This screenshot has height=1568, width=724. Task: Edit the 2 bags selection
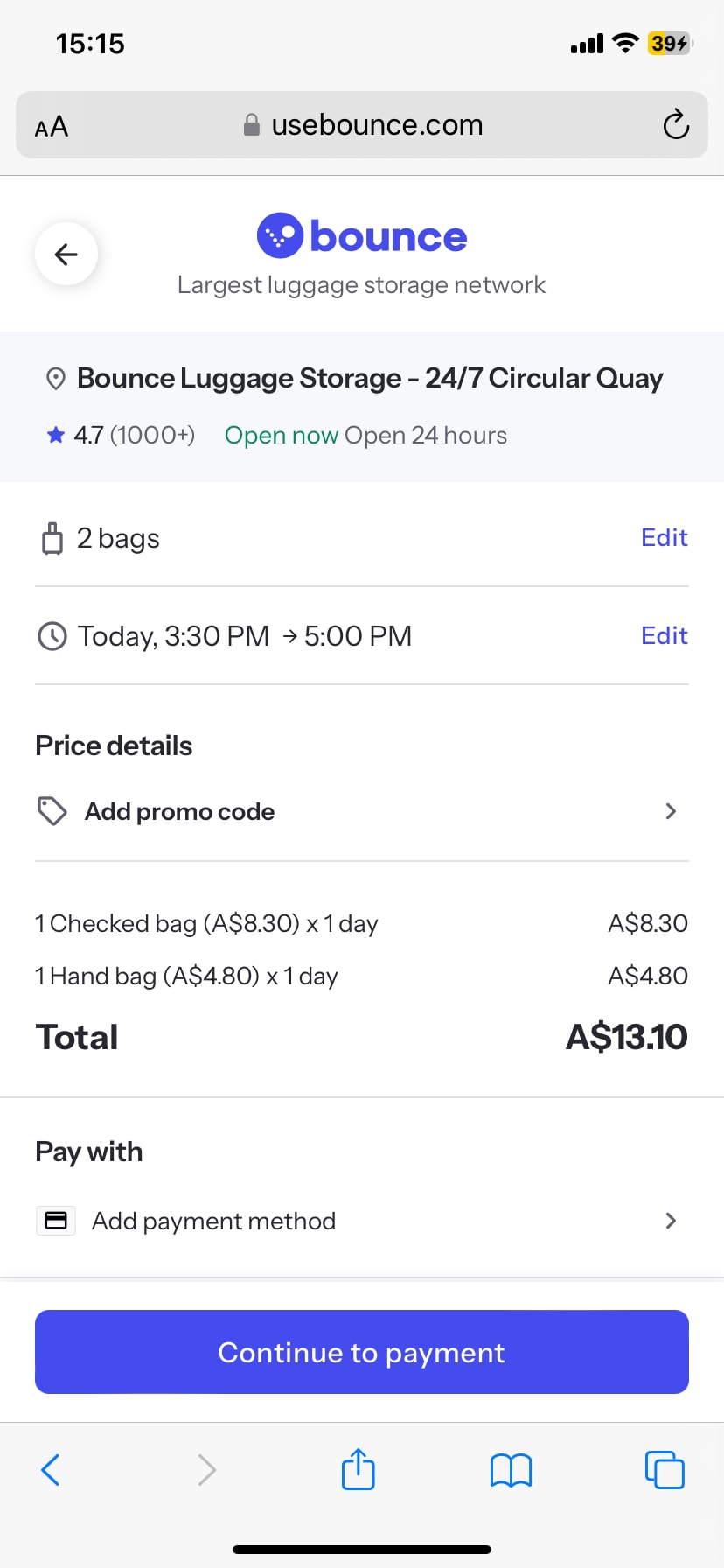pyautogui.click(x=664, y=537)
